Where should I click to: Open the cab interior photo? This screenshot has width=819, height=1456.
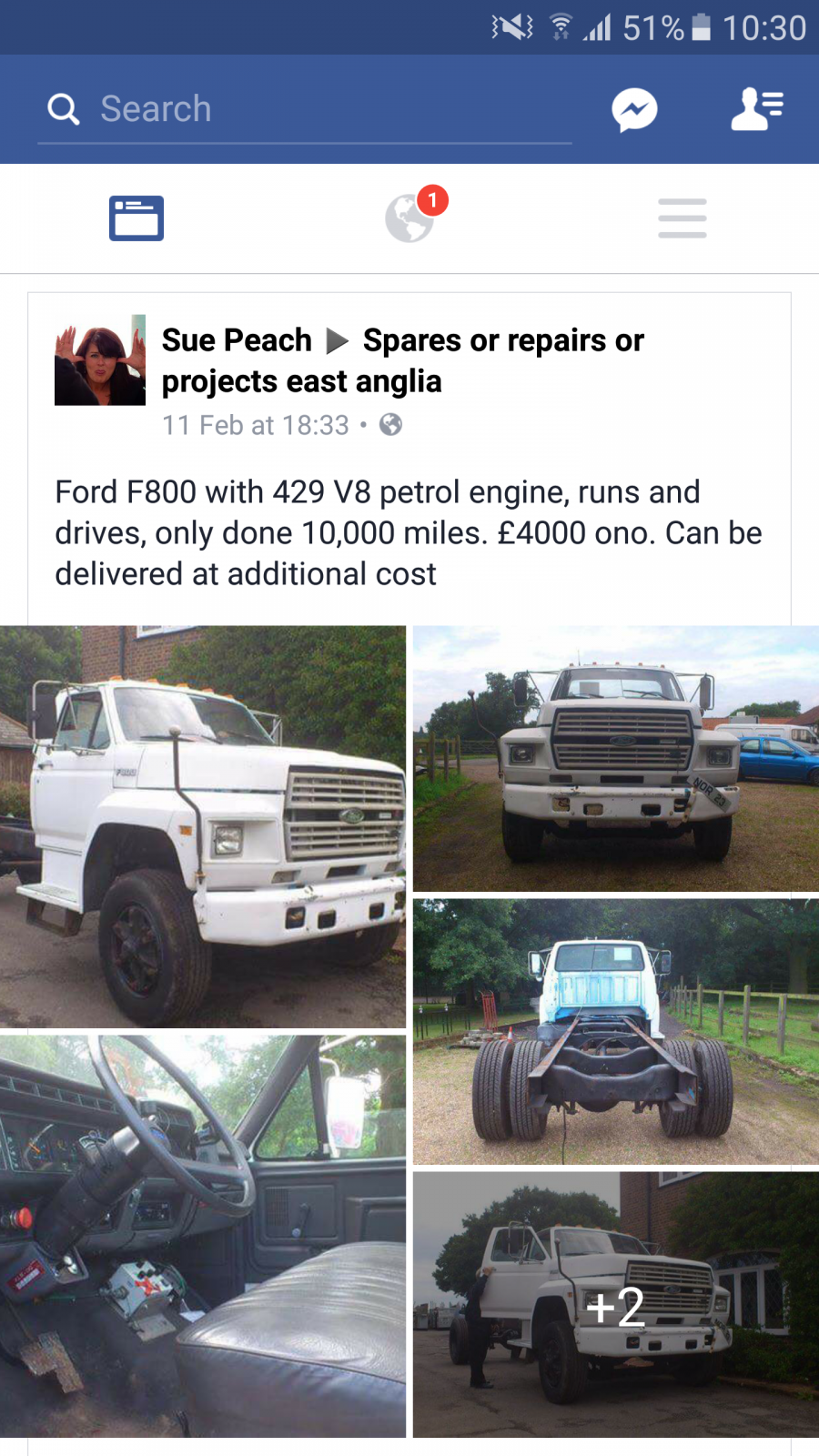203,1237
